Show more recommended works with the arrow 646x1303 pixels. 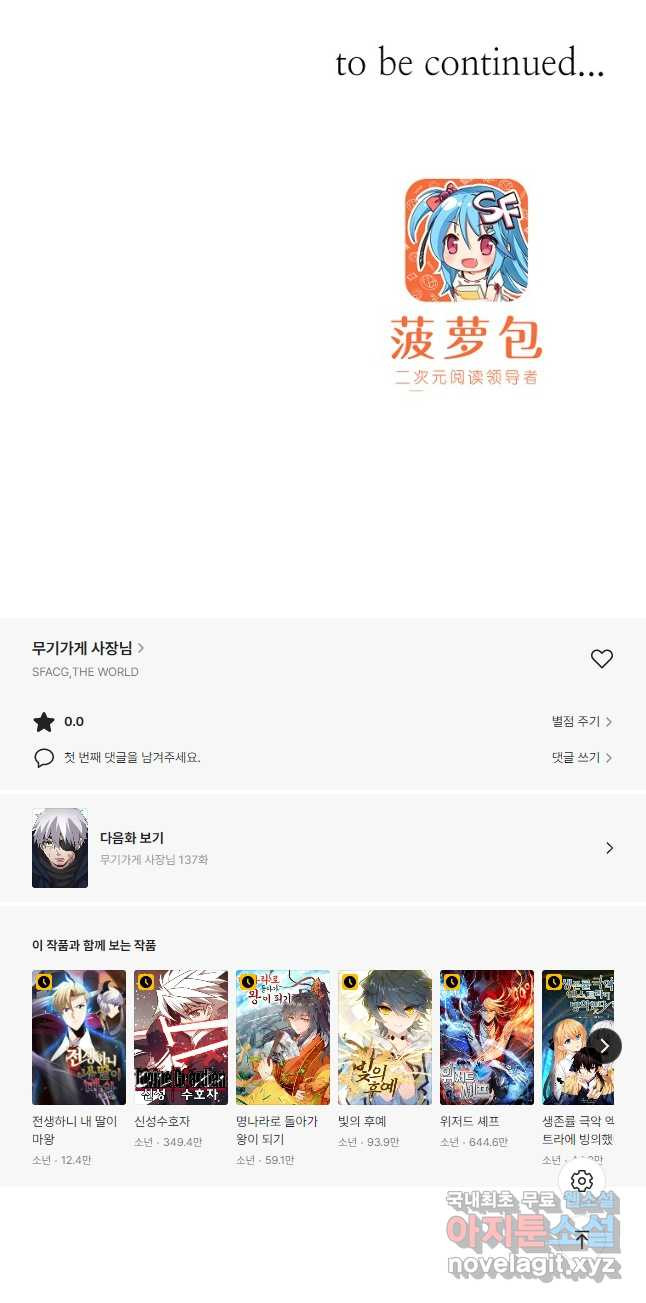click(604, 1045)
